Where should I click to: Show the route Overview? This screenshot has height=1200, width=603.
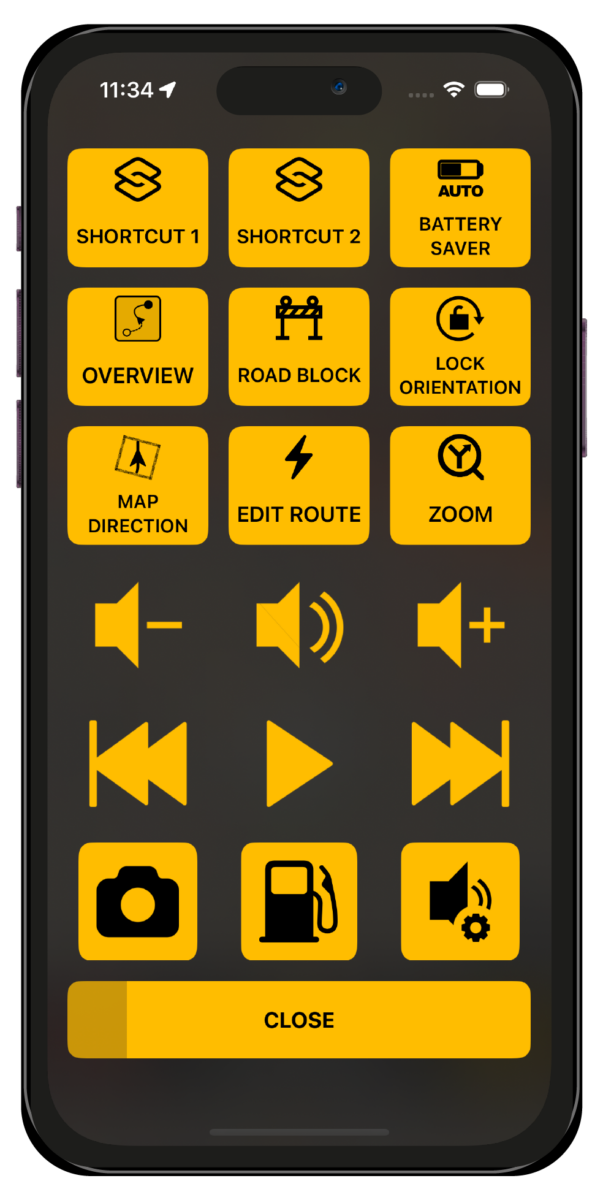click(138, 347)
